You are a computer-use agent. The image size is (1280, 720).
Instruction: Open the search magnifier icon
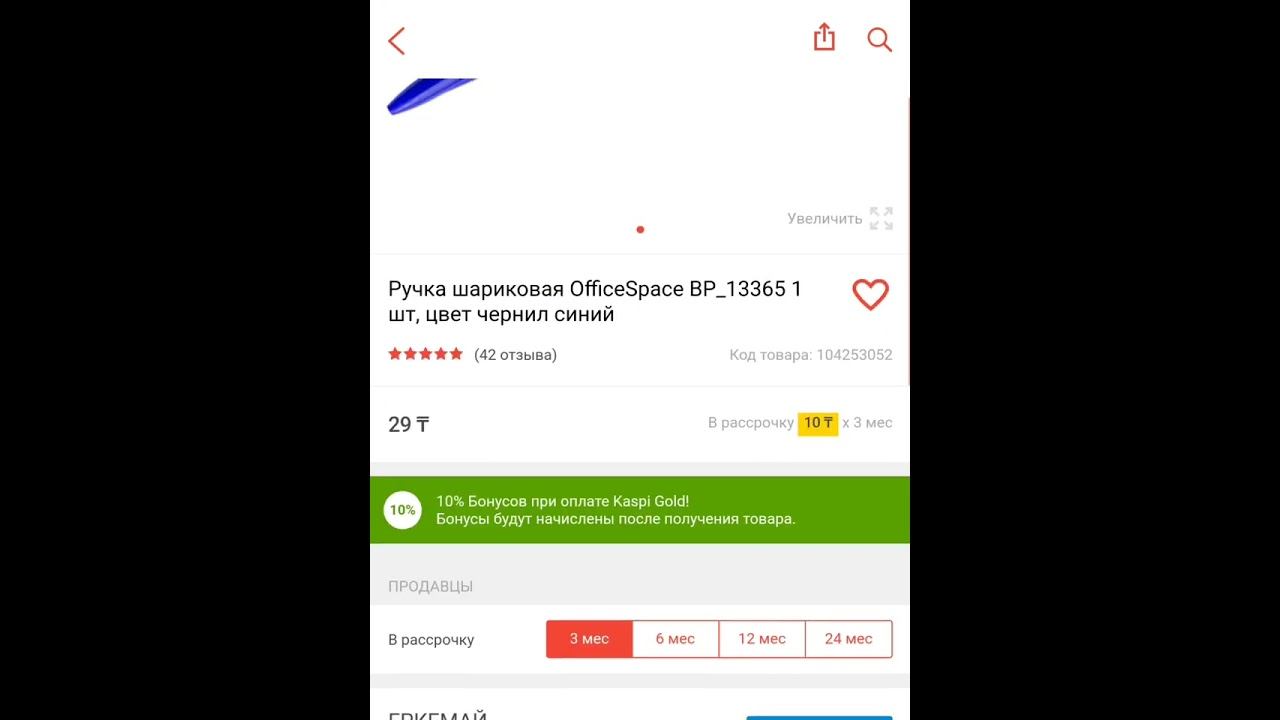[879, 40]
